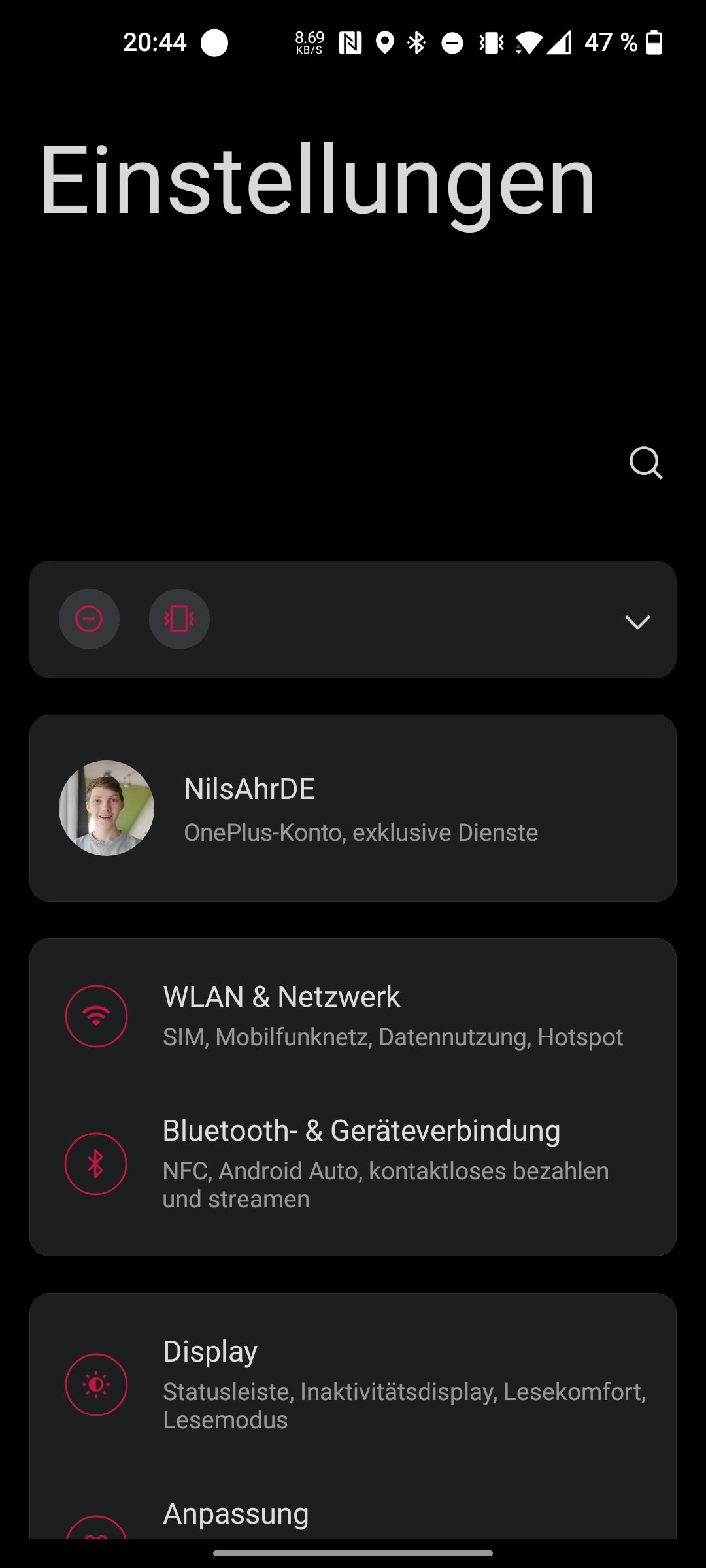Tap the Do Not Disturb icon

coord(89,619)
